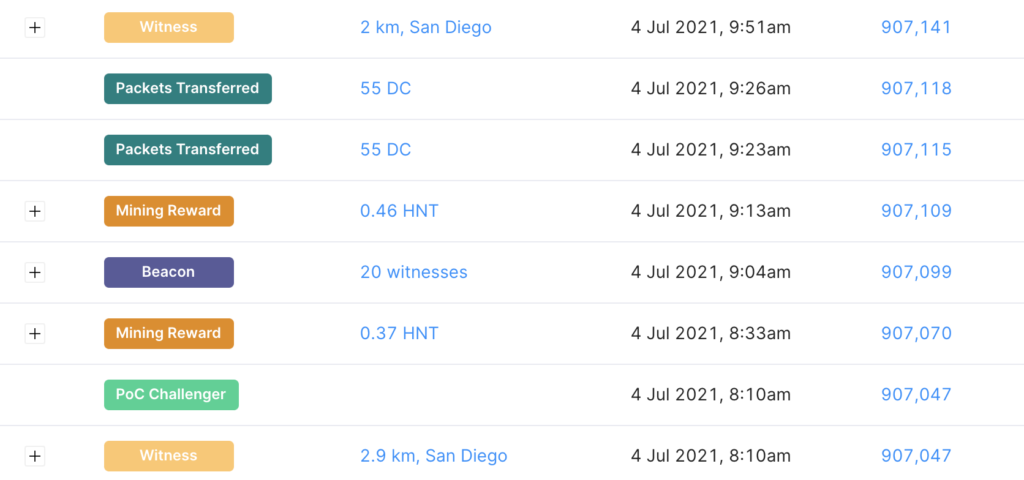Open 55 DC link from 9:26am
The image size is (1024, 480).
(x=385, y=88)
